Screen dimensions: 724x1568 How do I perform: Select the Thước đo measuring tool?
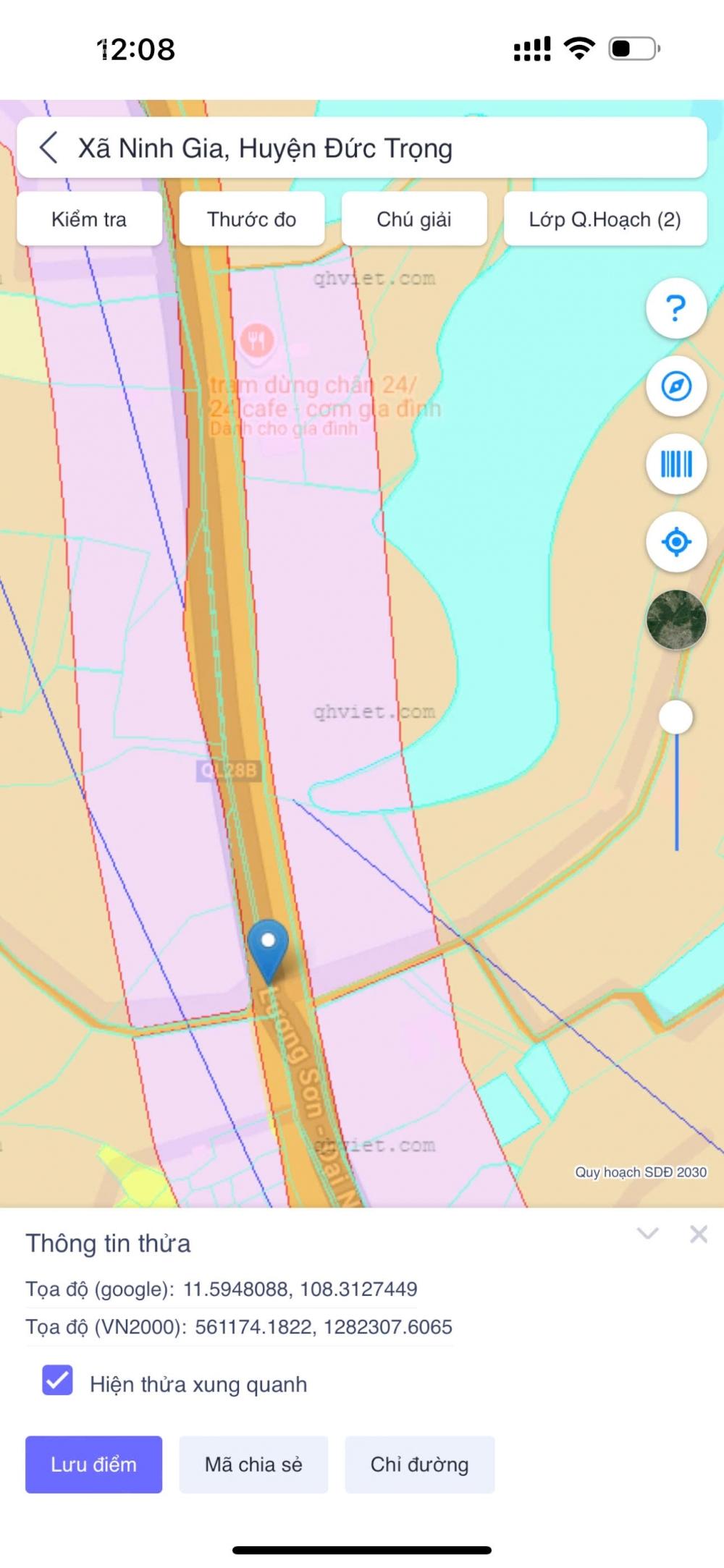[251, 219]
